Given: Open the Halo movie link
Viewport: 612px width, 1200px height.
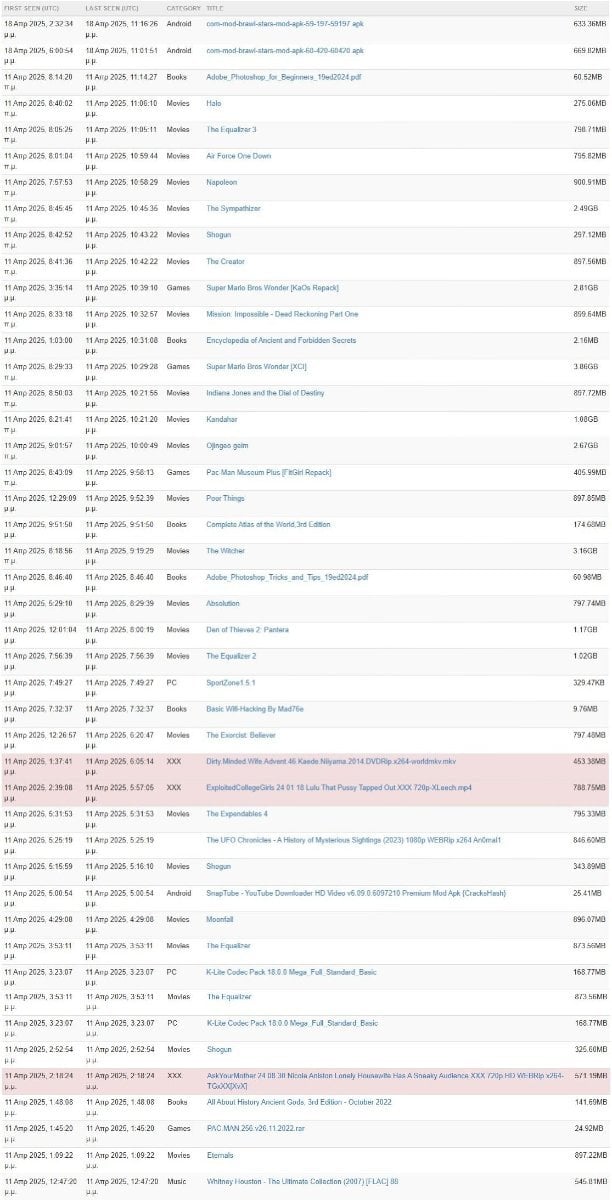Looking at the screenshot, I should (213, 103).
